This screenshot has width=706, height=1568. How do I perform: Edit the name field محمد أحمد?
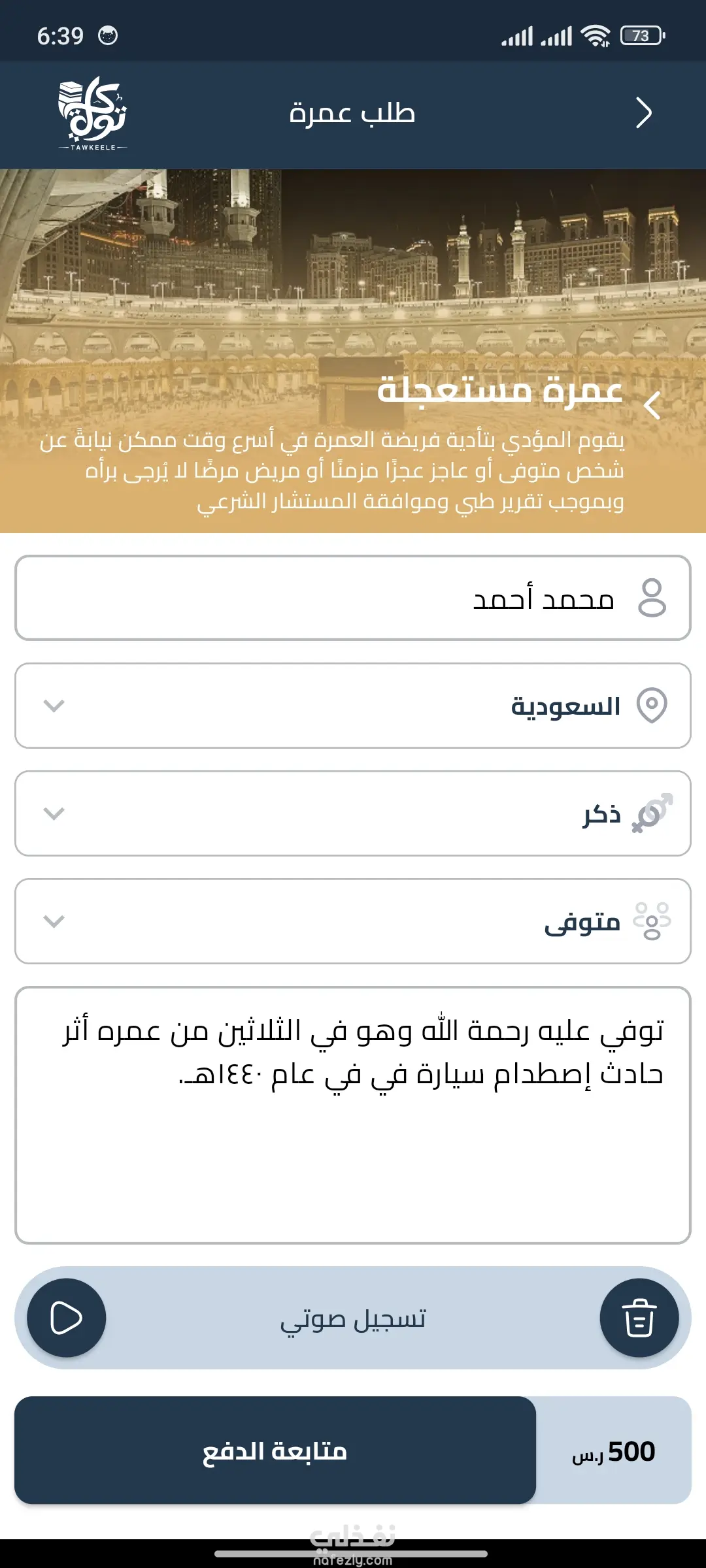point(353,598)
